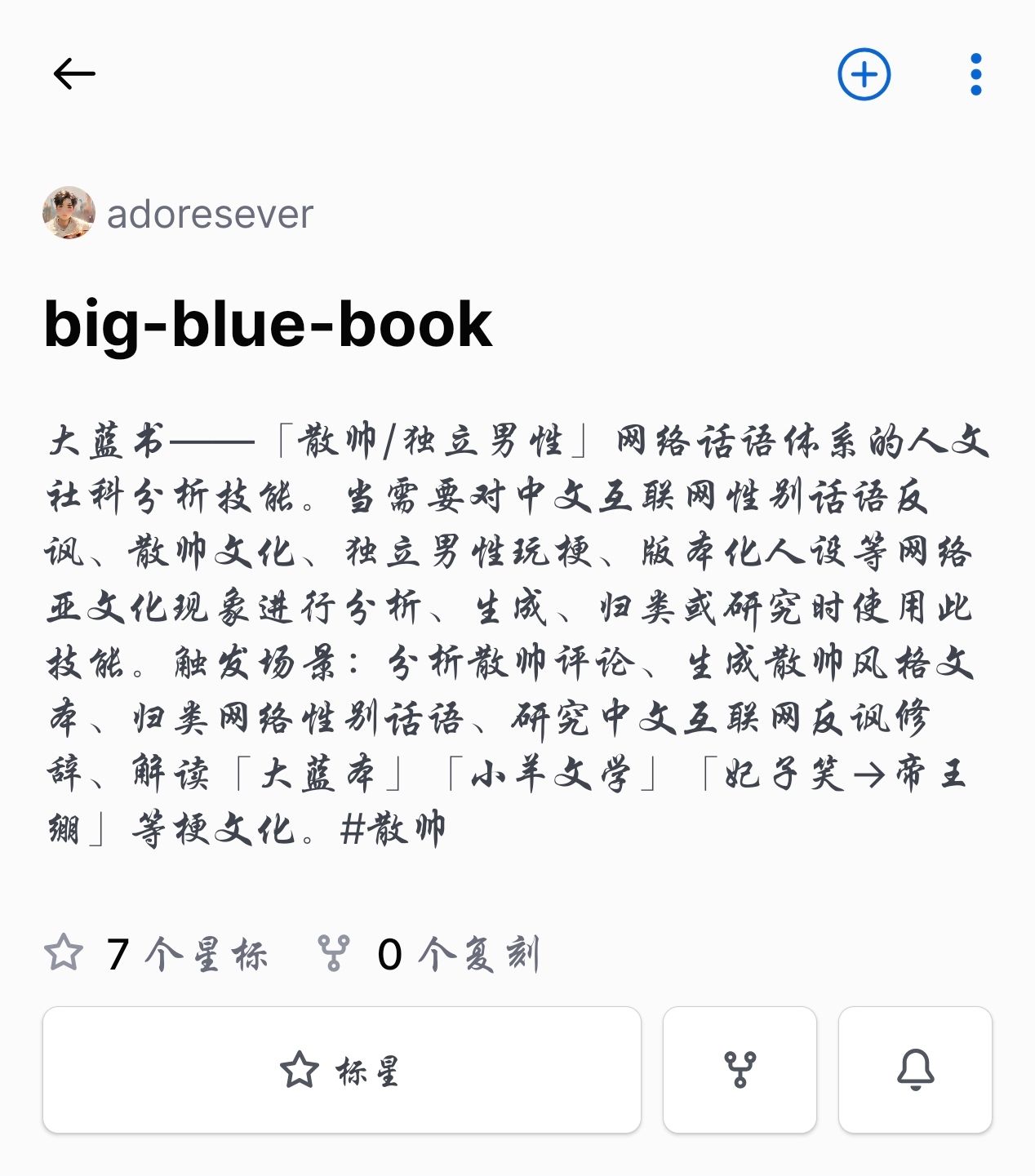View the 0 forks list
This screenshot has height=1176, width=1035.
429,953
